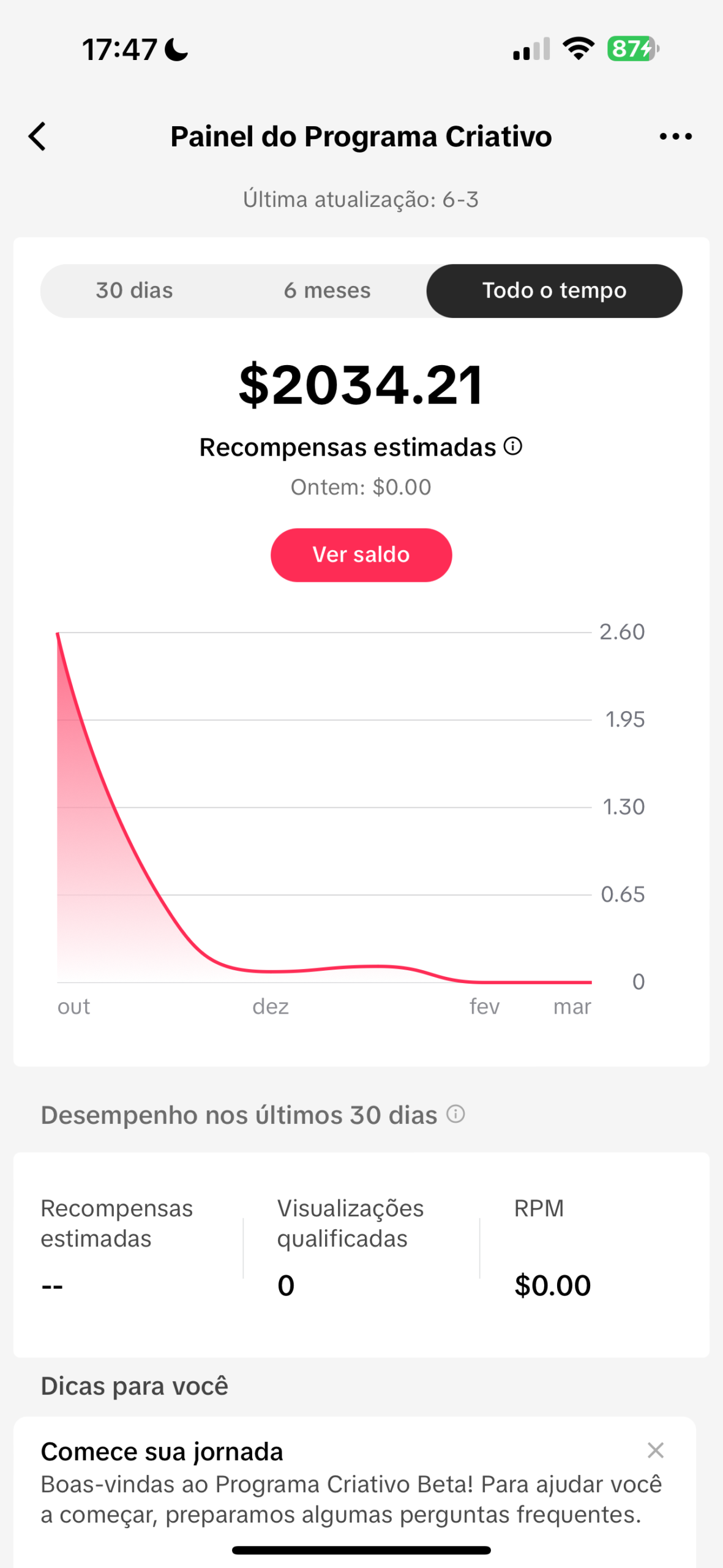Viewport: 723px width, 1568px height.
Task: Open info icon beside Desempenho nos últimos 30 dias
Action: tap(456, 1114)
